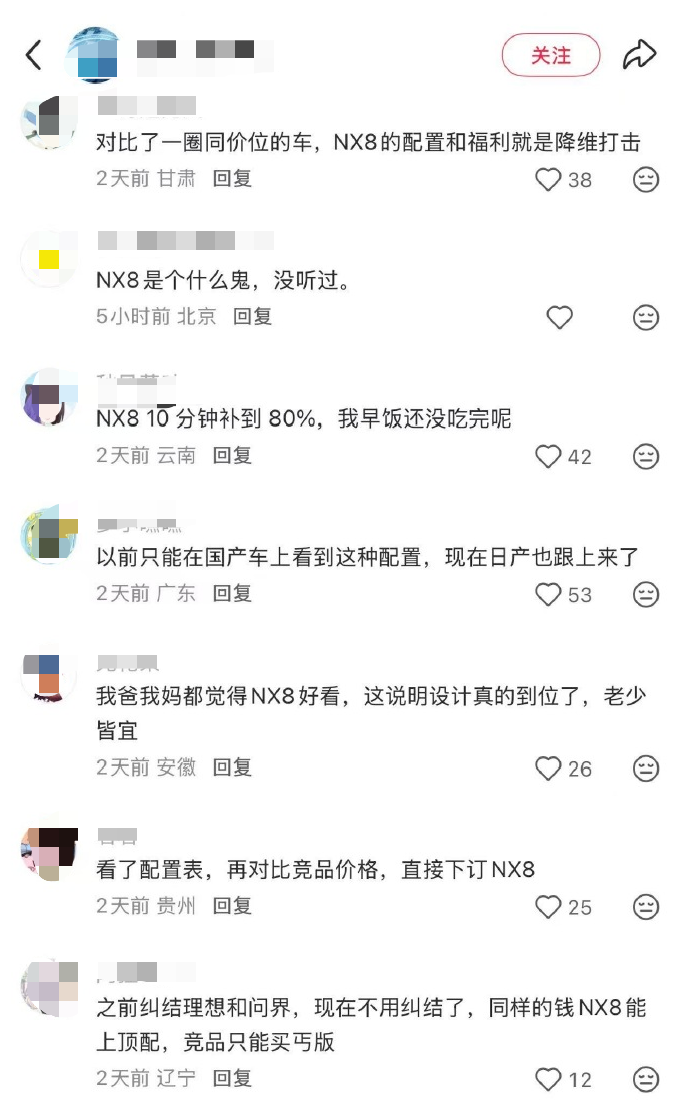Tap the 关注 follow button
Image resolution: width=685 pixels, height=1112 pixels.
(x=550, y=55)
